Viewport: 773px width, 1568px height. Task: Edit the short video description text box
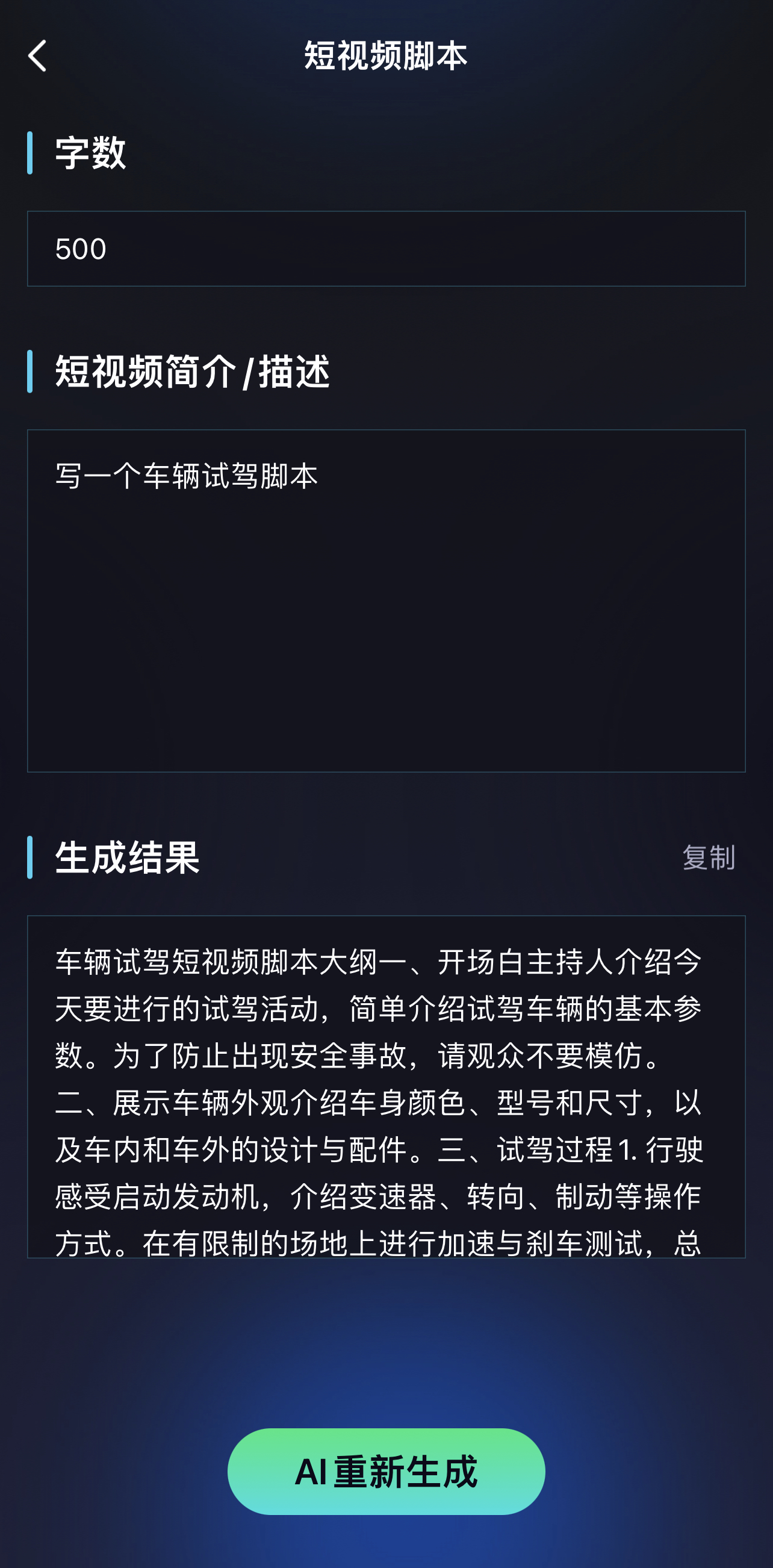coord(386,601)
